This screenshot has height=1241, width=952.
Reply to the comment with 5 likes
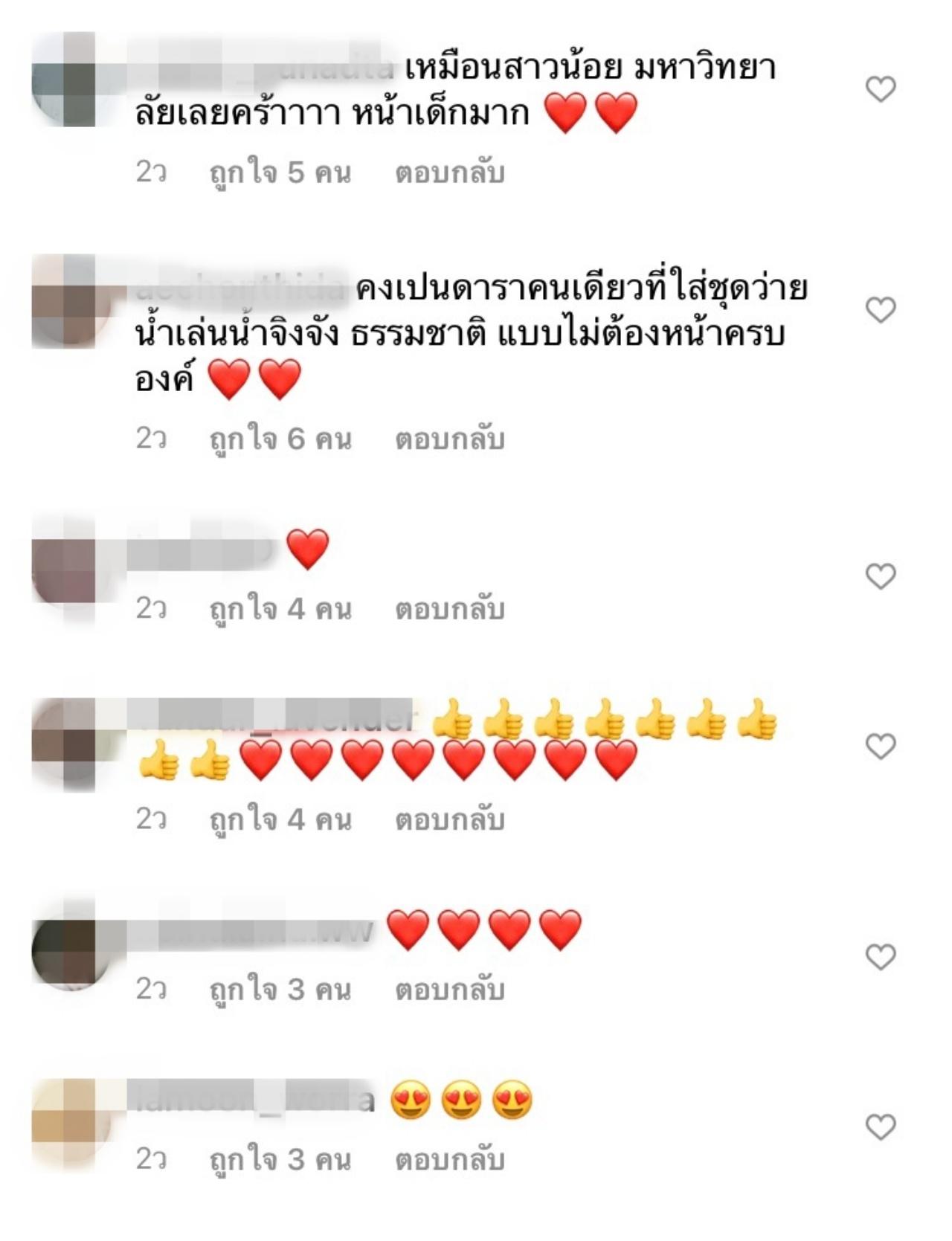(449, 173)
